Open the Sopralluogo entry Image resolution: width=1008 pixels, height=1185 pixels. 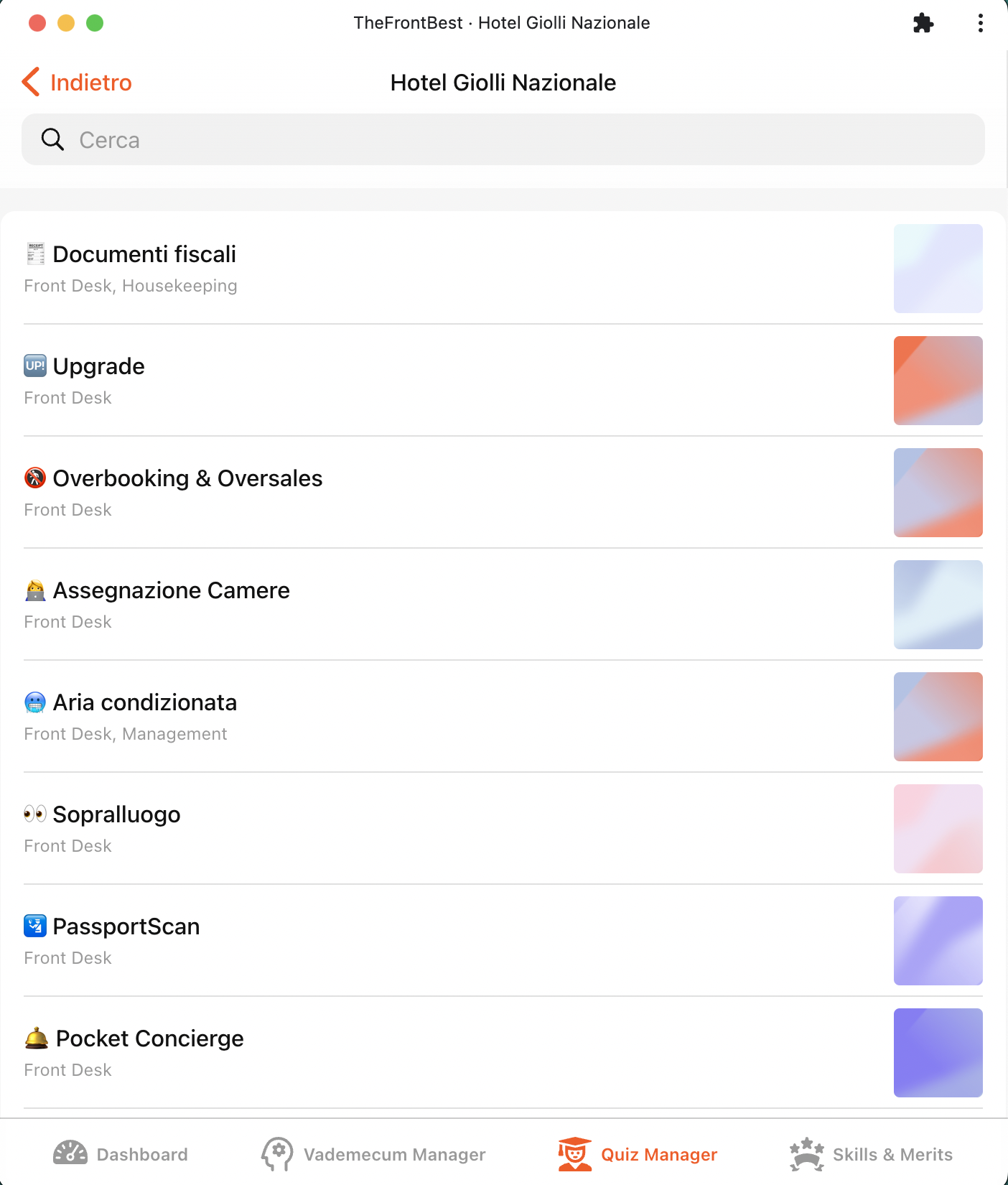click(116, 815)
